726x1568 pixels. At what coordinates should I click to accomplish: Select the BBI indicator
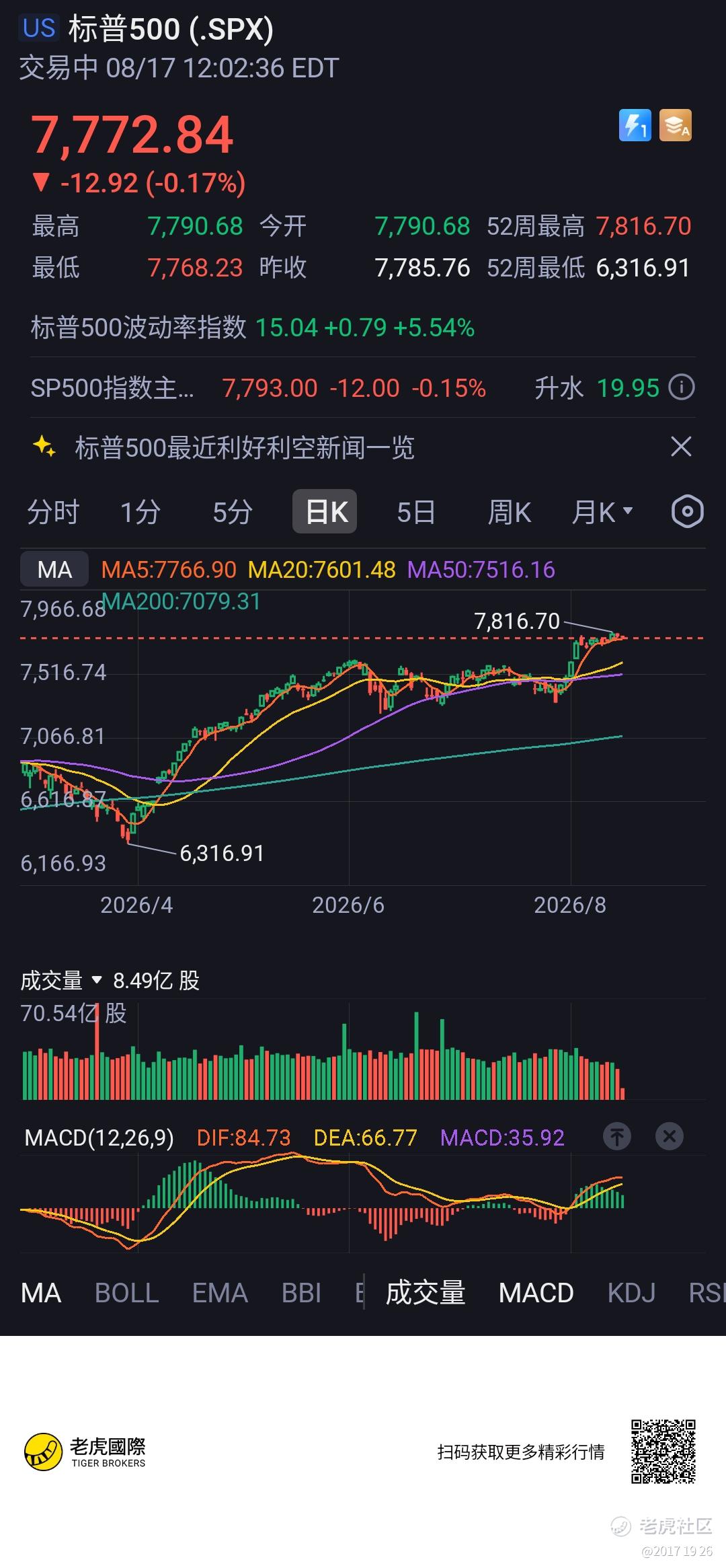pos(301,1293)
